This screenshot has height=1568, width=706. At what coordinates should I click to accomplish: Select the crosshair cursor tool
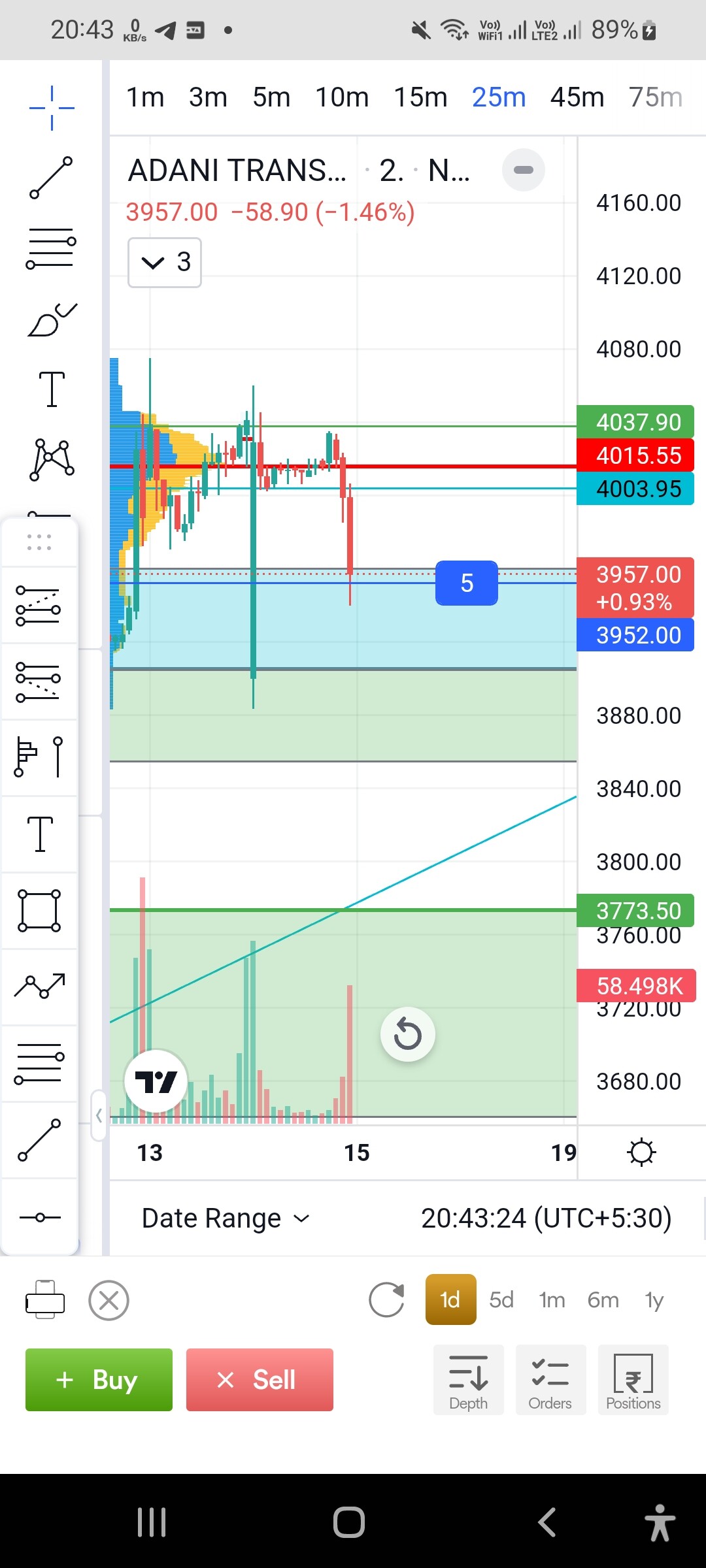pos(52,108)
